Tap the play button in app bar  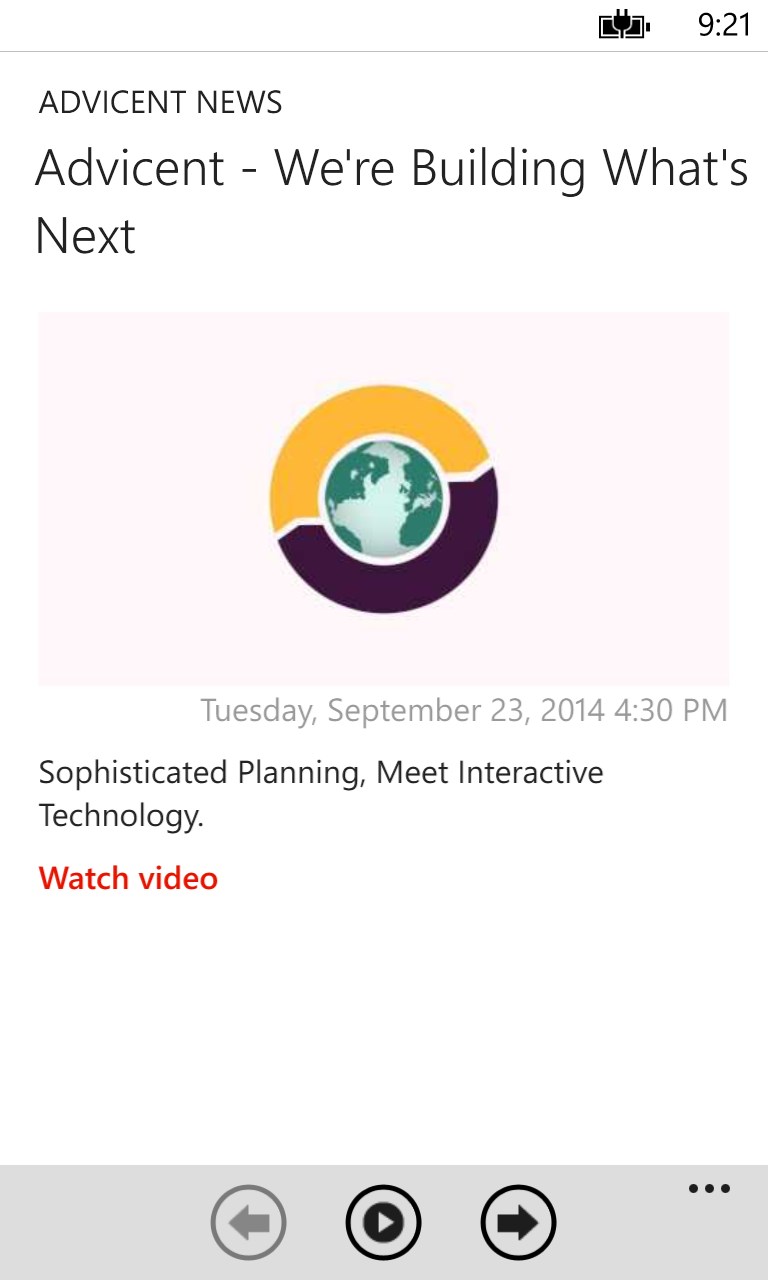(x=383, y=1222)
